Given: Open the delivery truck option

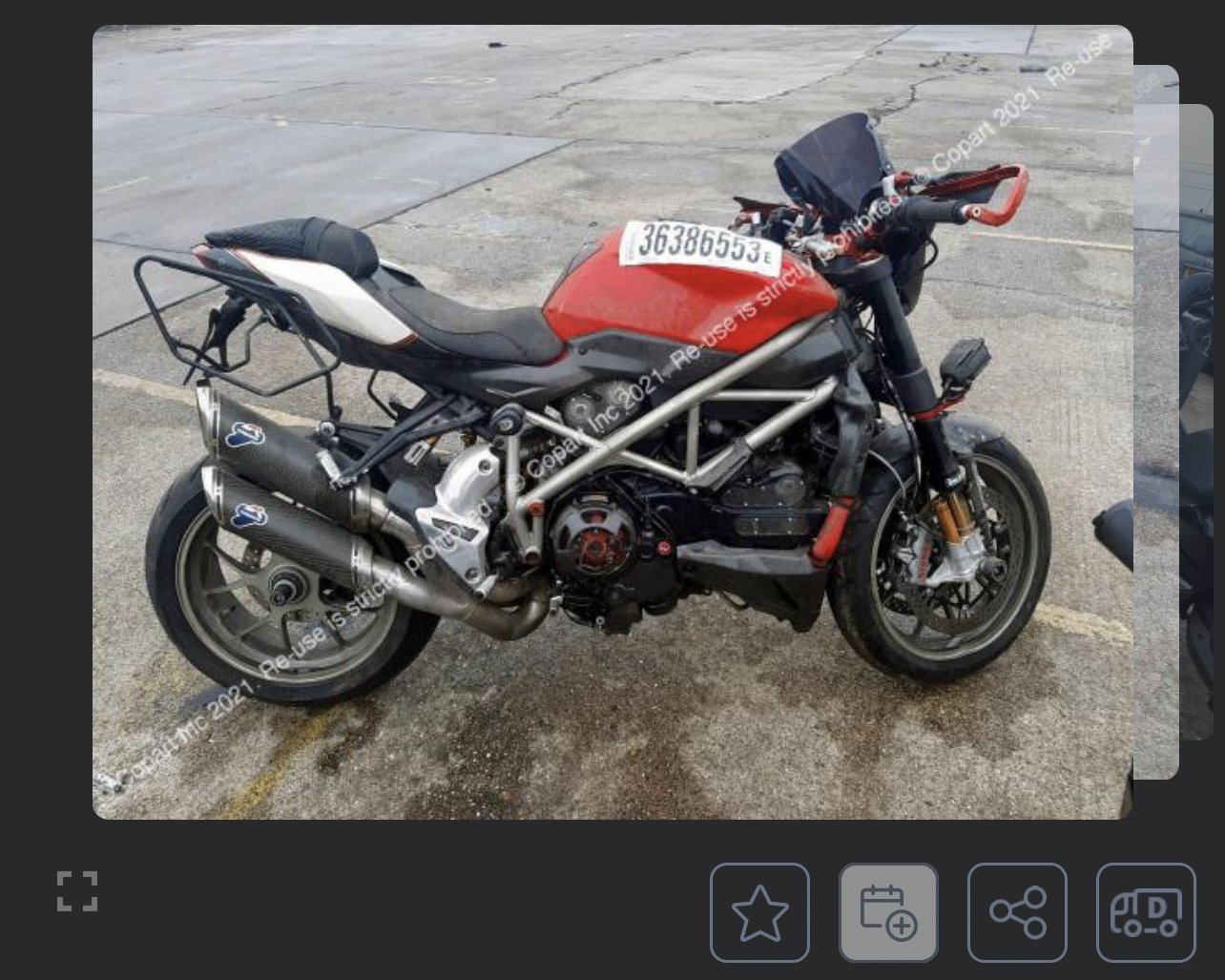Looking at the screenshot, I should [1146, 912].
